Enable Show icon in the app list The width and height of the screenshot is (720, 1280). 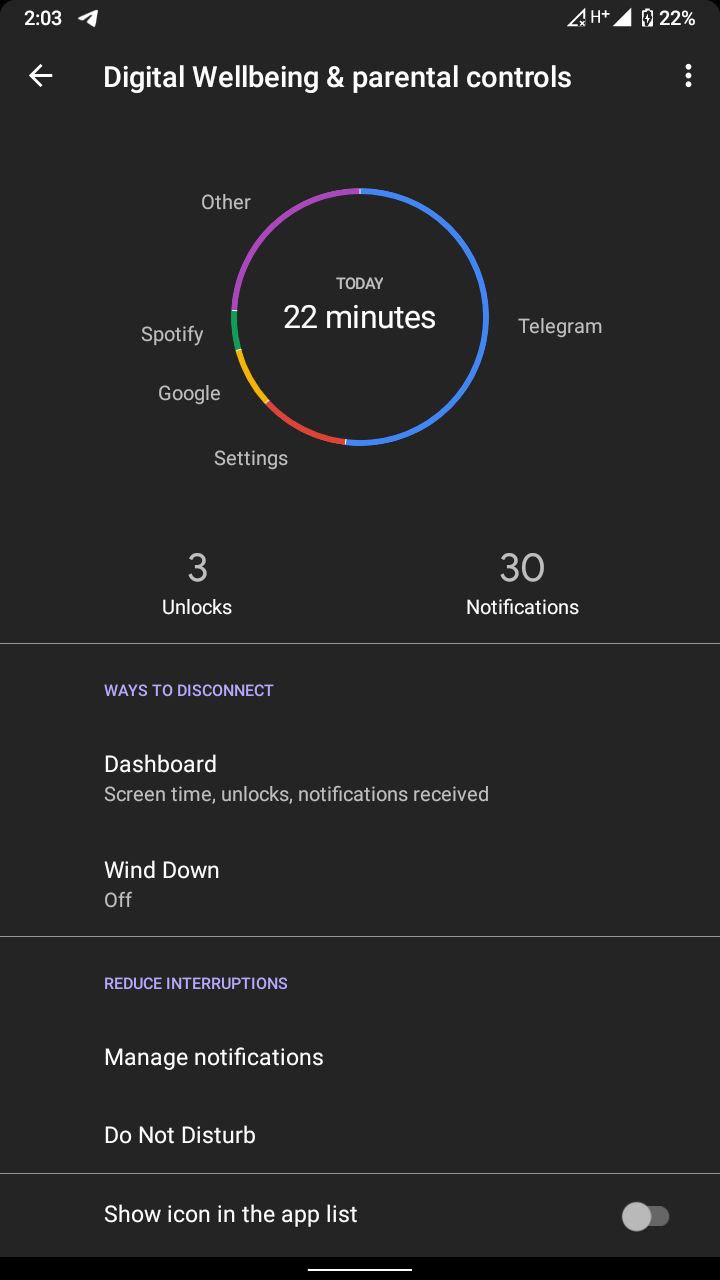pyautogui.click(x=645, y=1216)
